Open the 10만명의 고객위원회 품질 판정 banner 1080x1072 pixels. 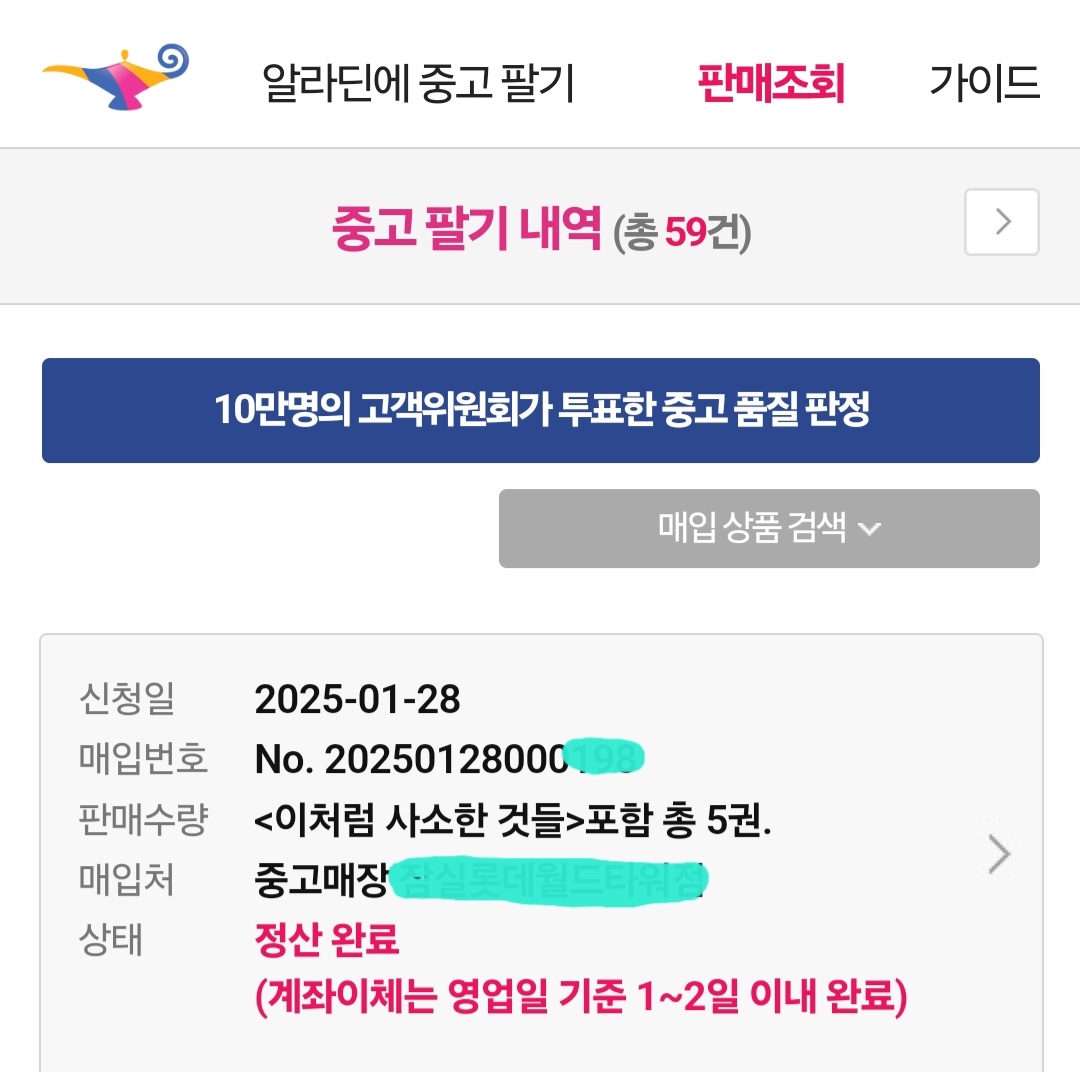point(541,410)
